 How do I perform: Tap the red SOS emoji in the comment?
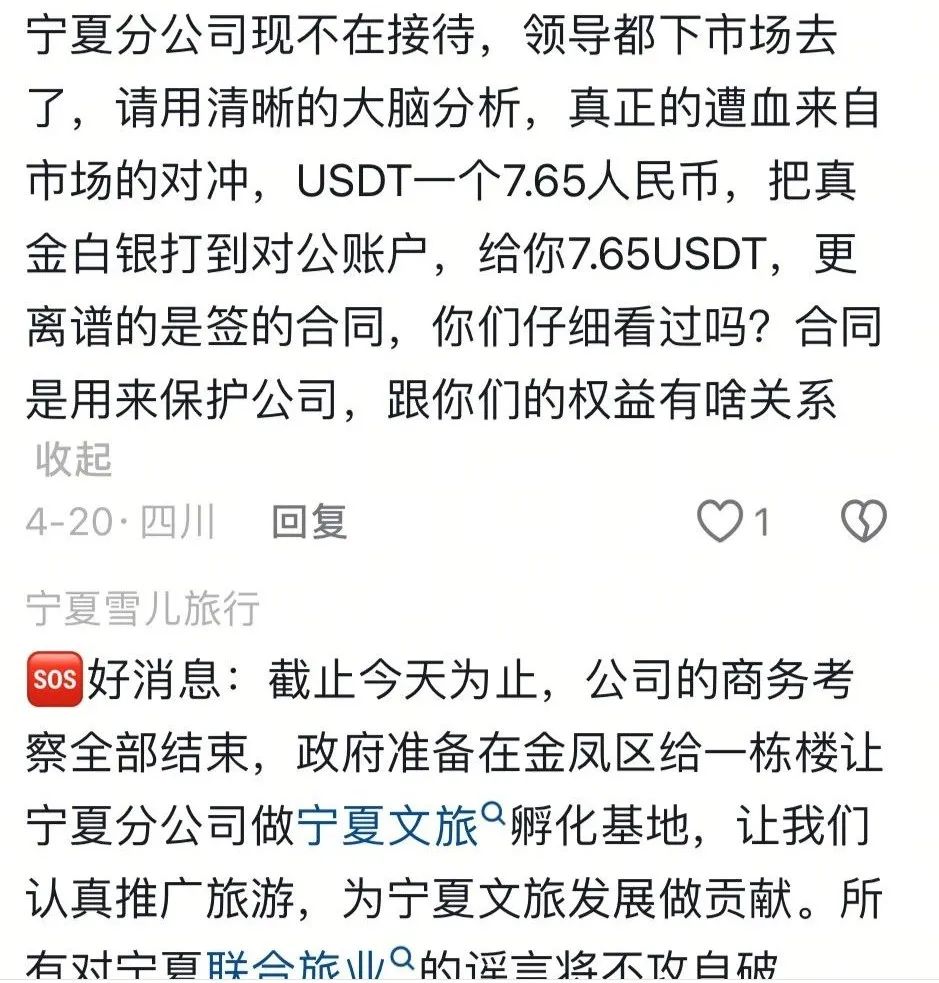pos(54,675)
